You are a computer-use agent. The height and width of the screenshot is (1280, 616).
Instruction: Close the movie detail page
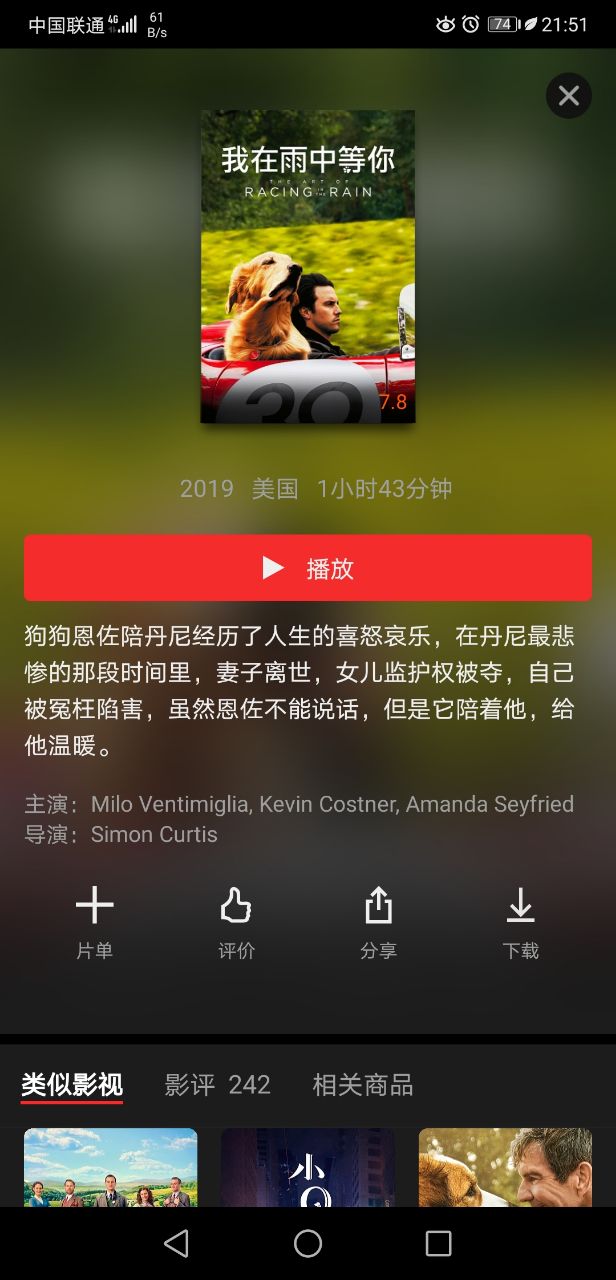[568, 96]
